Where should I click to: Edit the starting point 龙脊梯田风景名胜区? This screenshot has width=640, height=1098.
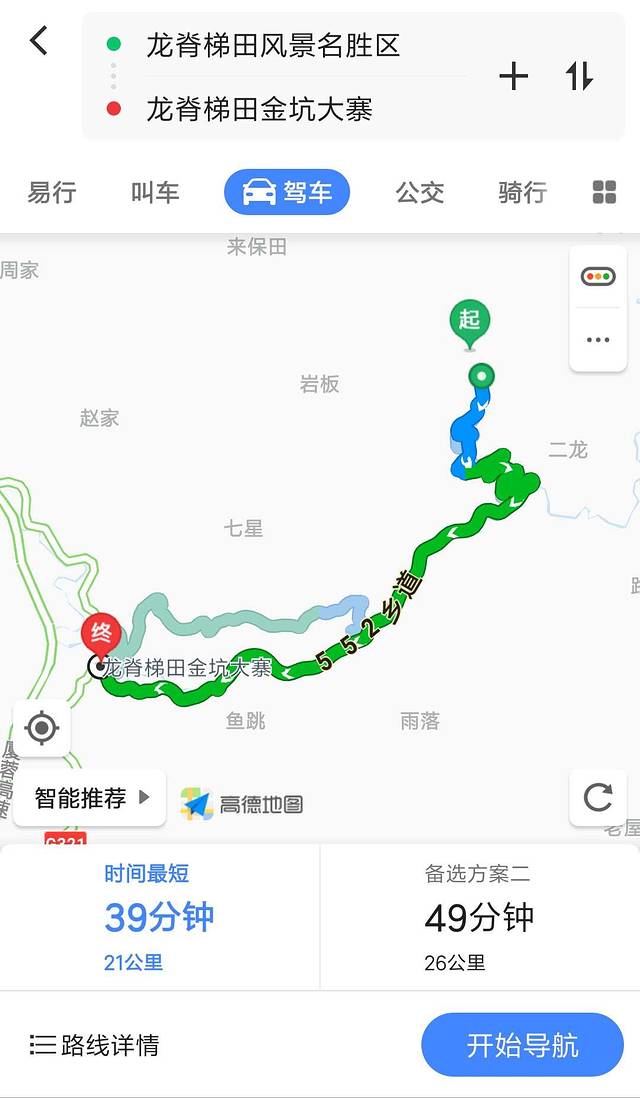tap(273, 45)
